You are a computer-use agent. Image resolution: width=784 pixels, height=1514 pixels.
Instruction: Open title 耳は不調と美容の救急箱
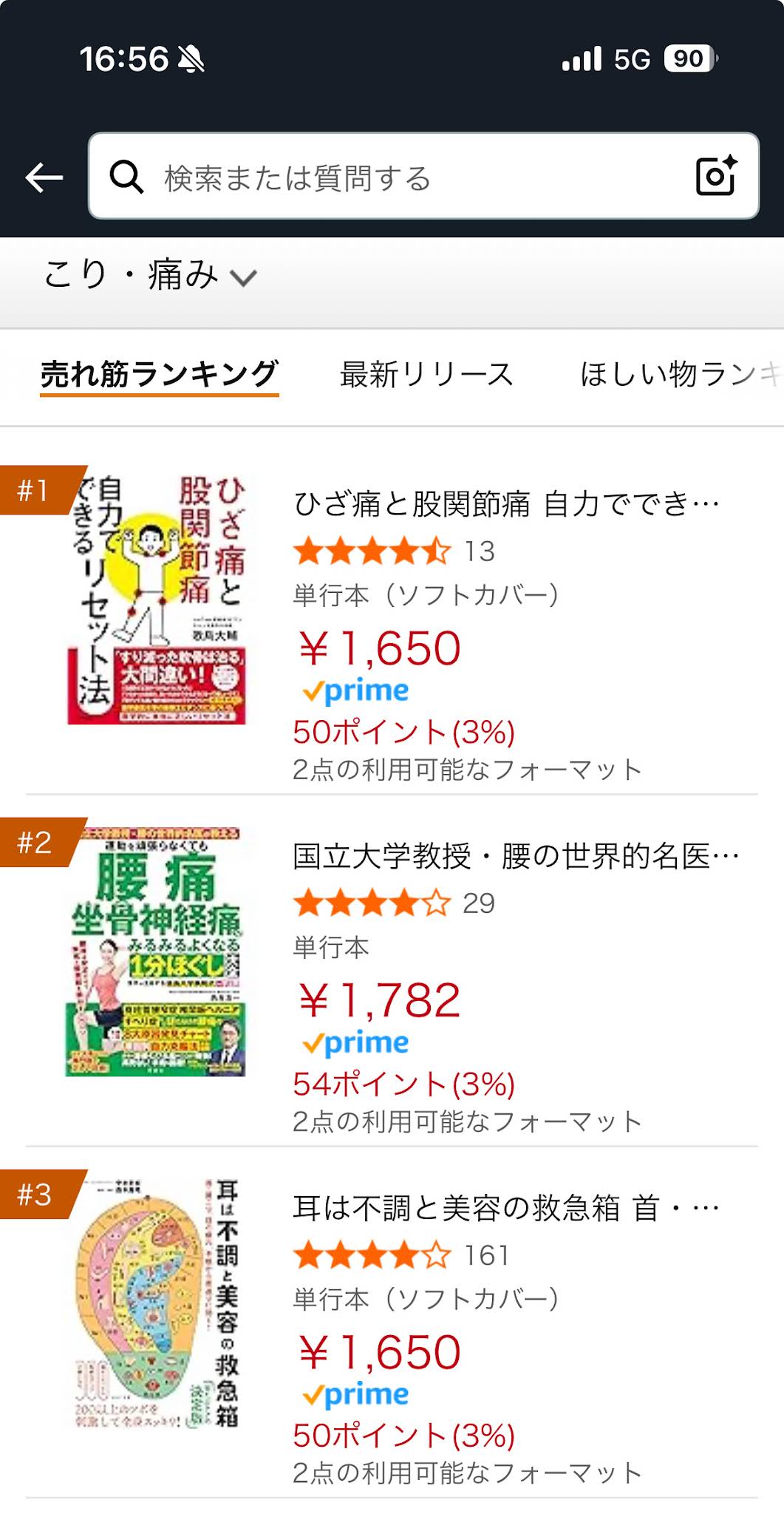pos(506,1208)
